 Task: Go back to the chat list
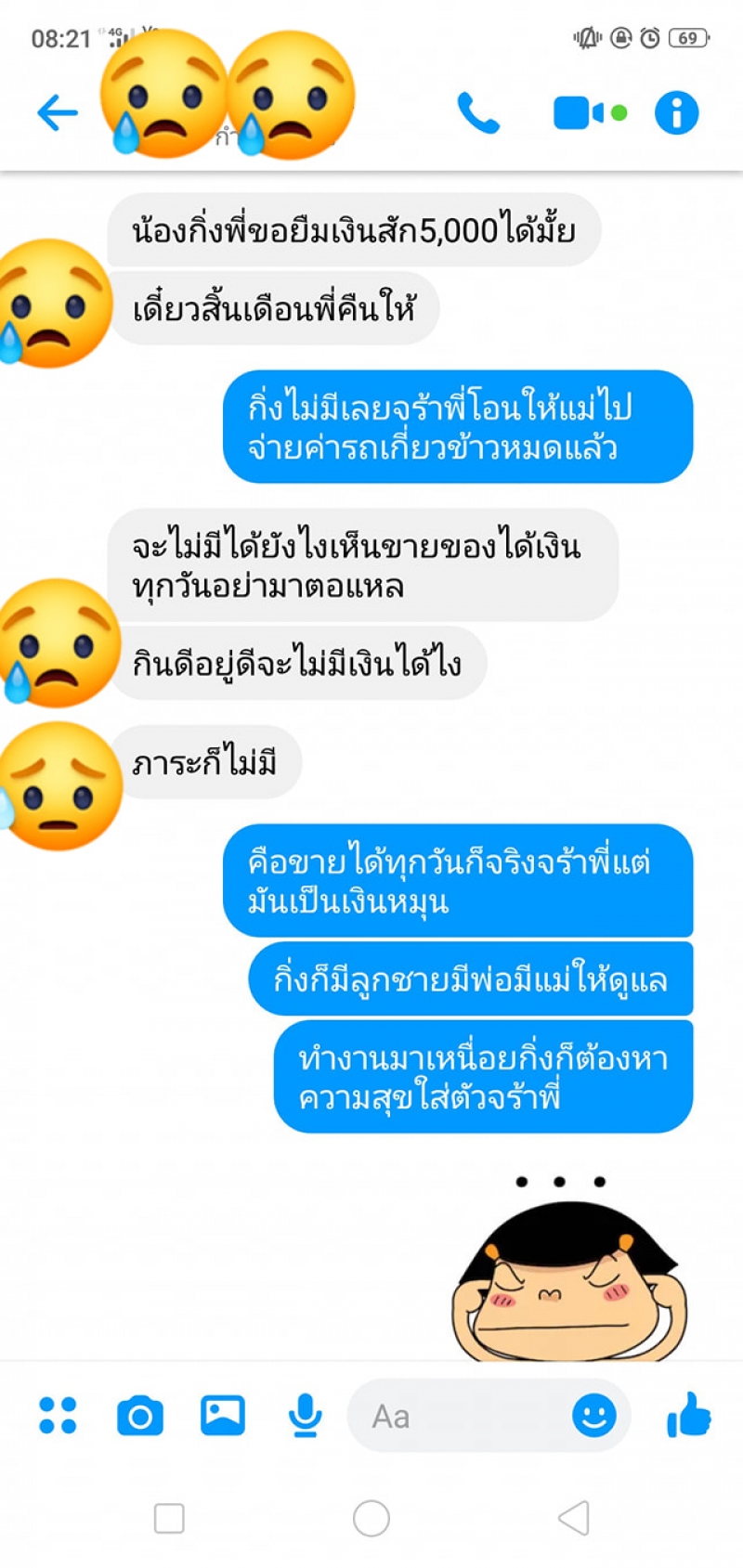click(57, 113)
